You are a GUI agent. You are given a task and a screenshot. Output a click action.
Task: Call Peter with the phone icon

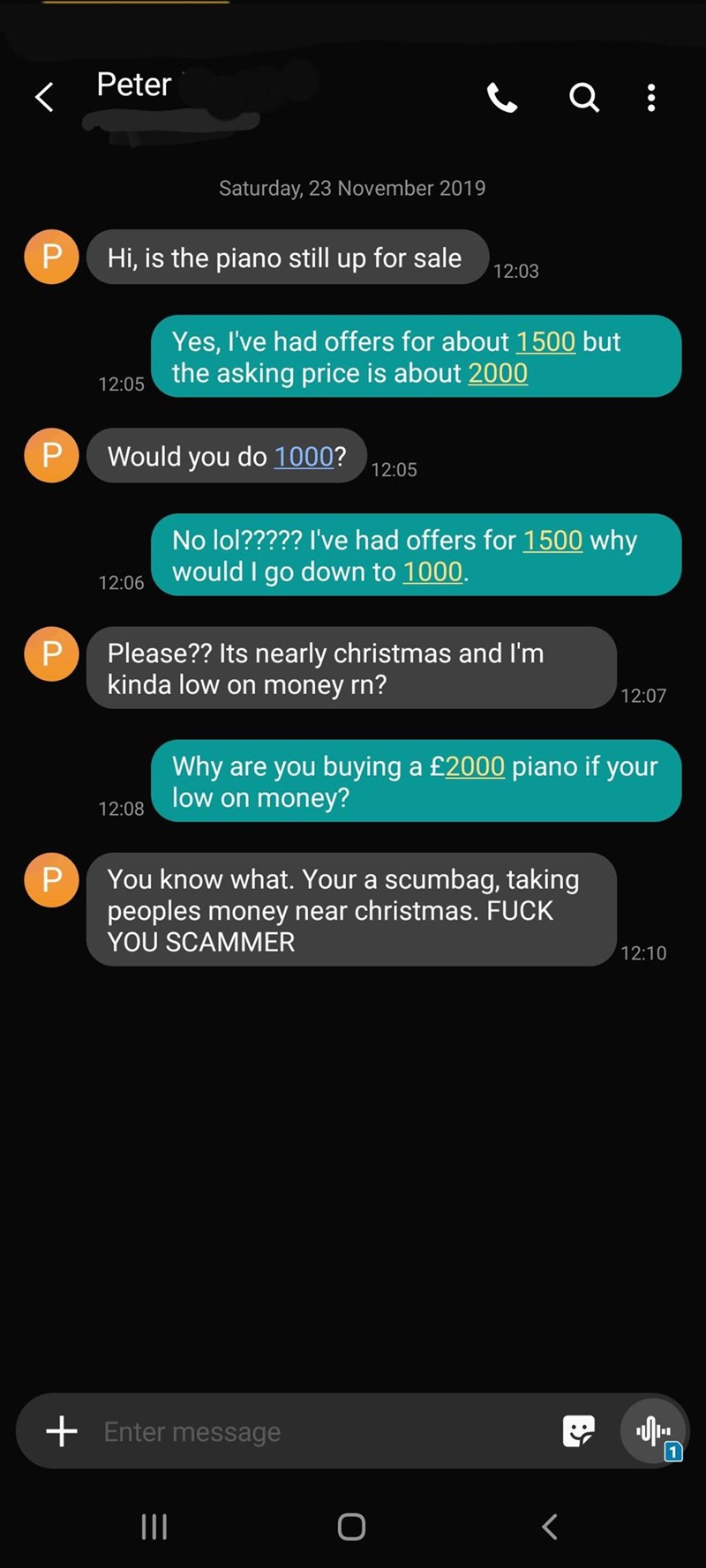[x=502, y=98]
